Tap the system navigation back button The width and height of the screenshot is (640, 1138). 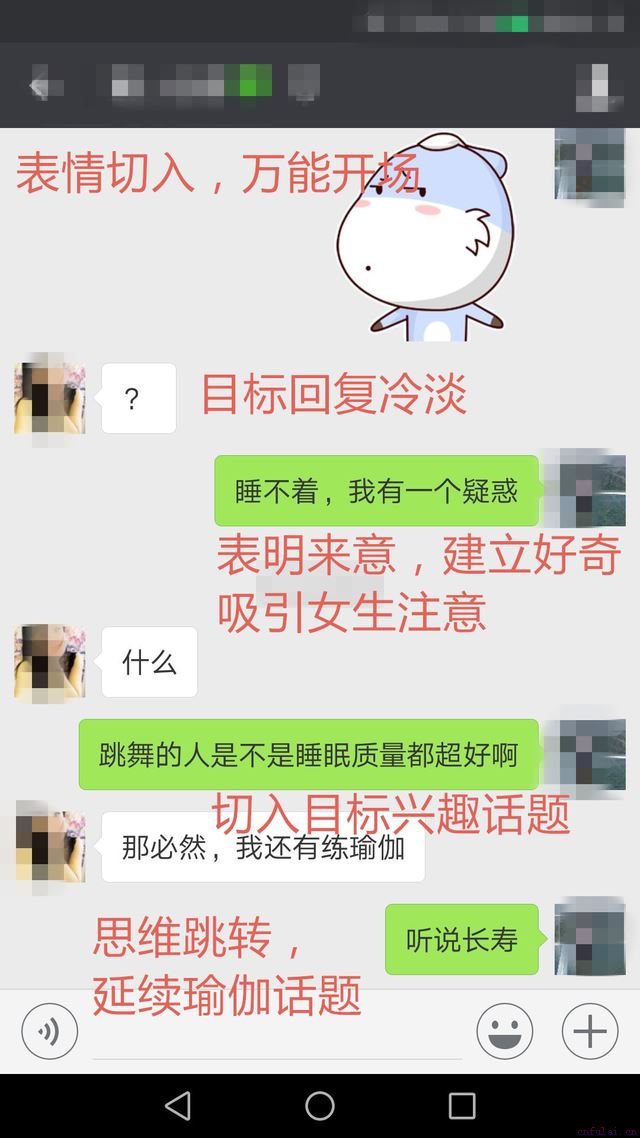pyautogui.click(x=178, y=1105)
